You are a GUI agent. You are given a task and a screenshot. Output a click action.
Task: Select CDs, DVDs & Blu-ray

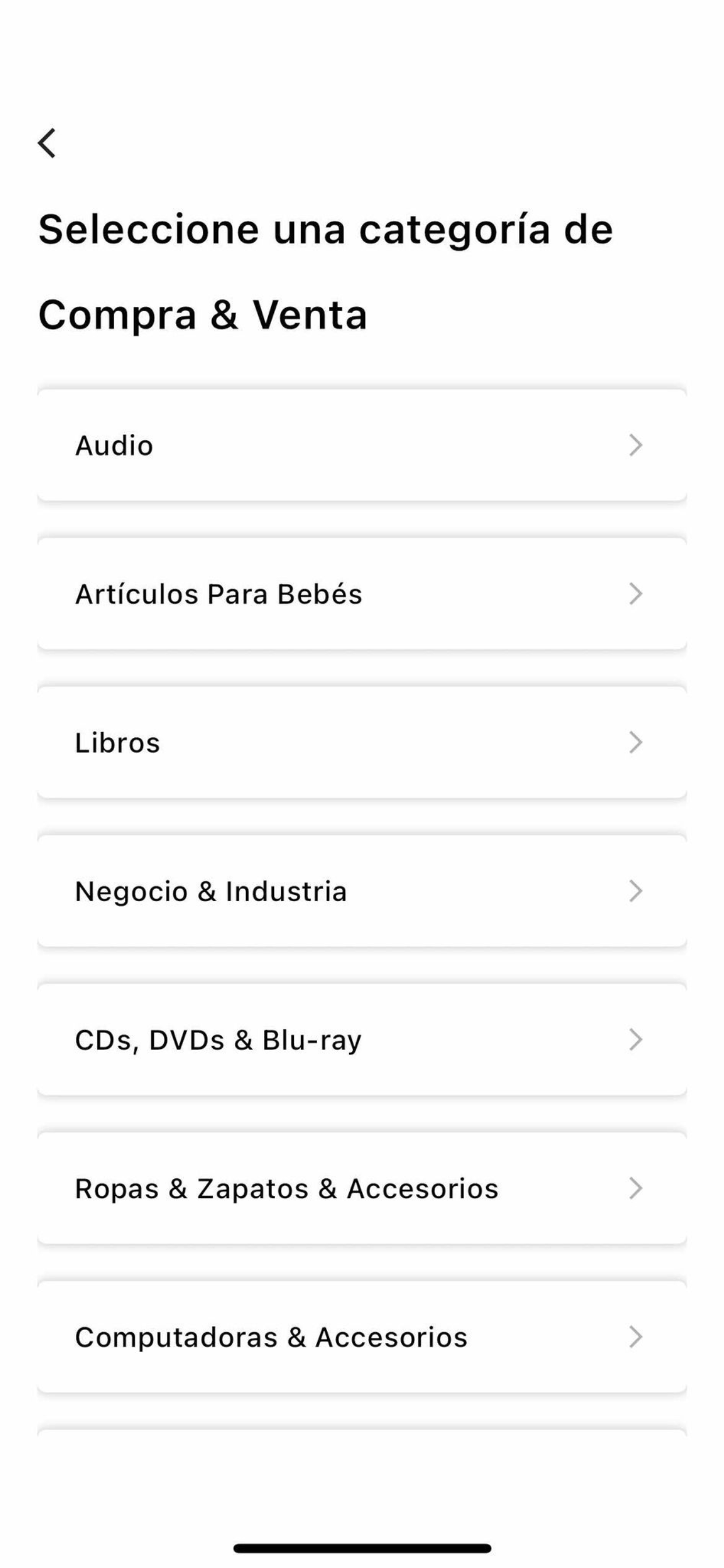[361, 1039]
